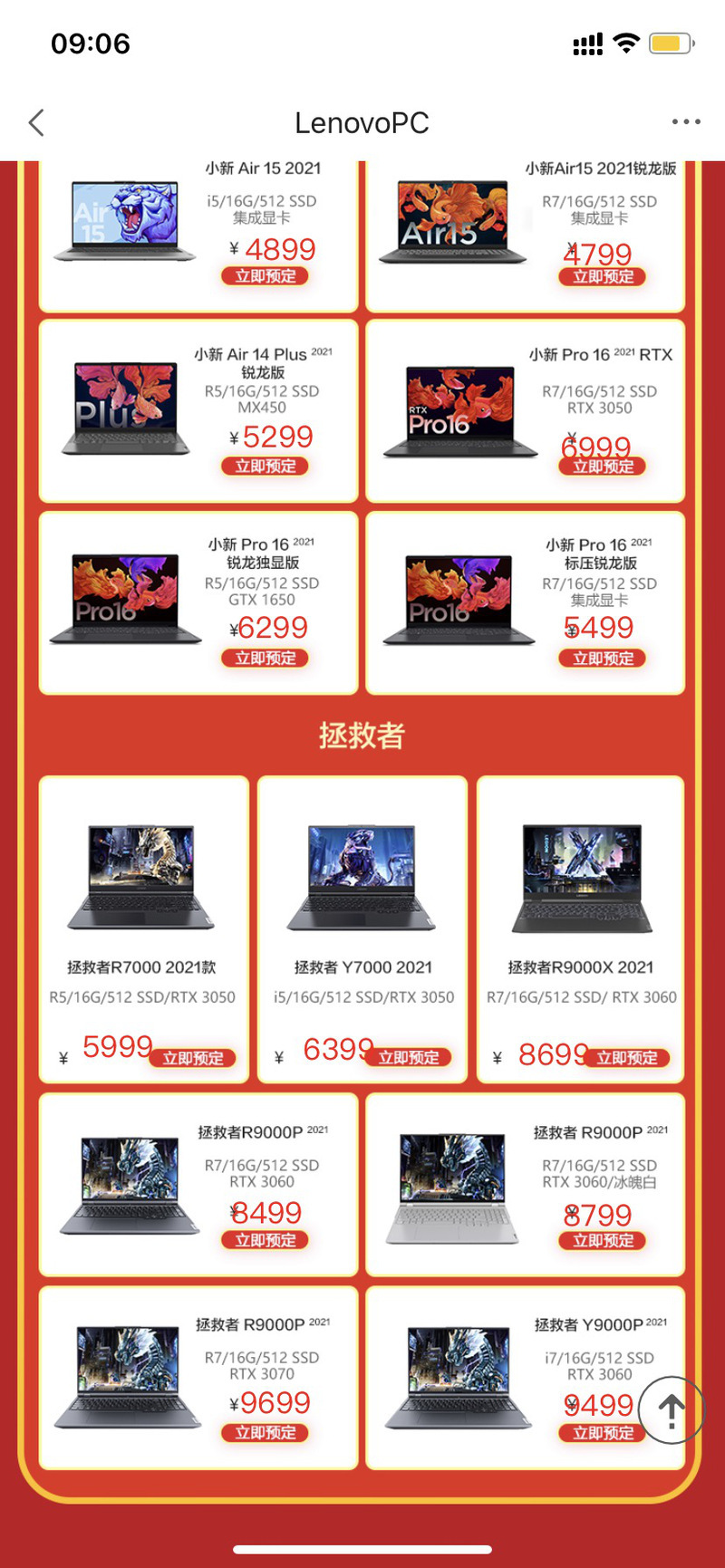Open the three-dot overflow menu
The width and height of the screenshot is (725, 1568).
686,121
